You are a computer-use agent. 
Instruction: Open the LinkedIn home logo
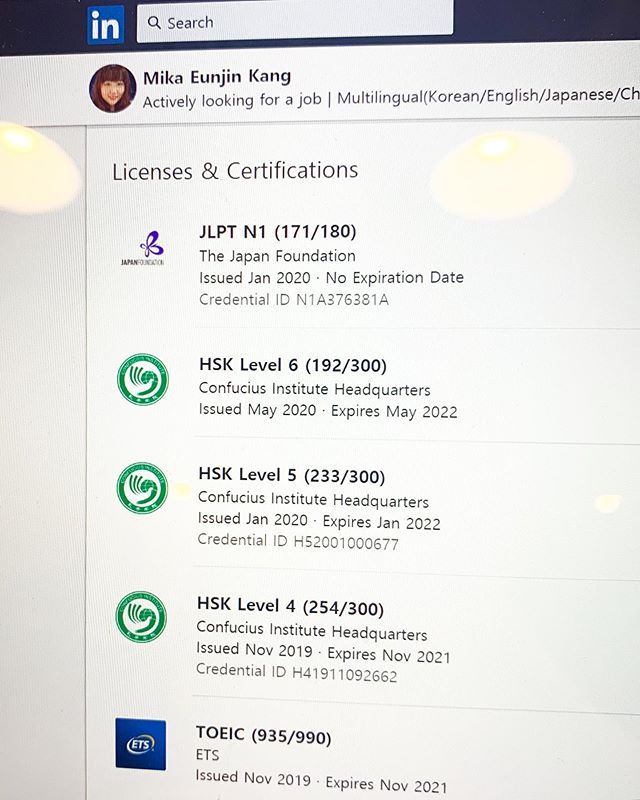(x=106, y=24)
